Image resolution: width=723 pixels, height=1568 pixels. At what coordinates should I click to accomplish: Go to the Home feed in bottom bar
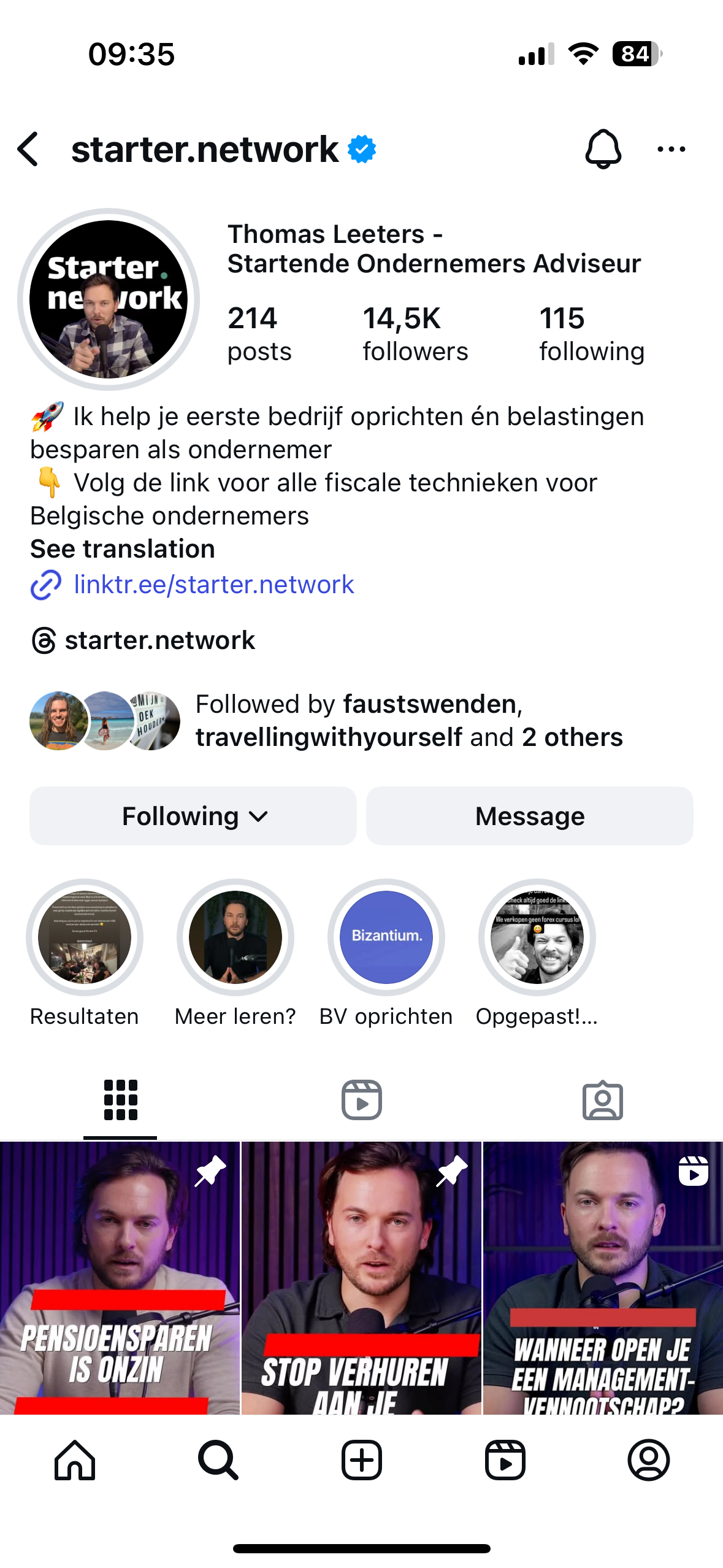point(75,1460)
